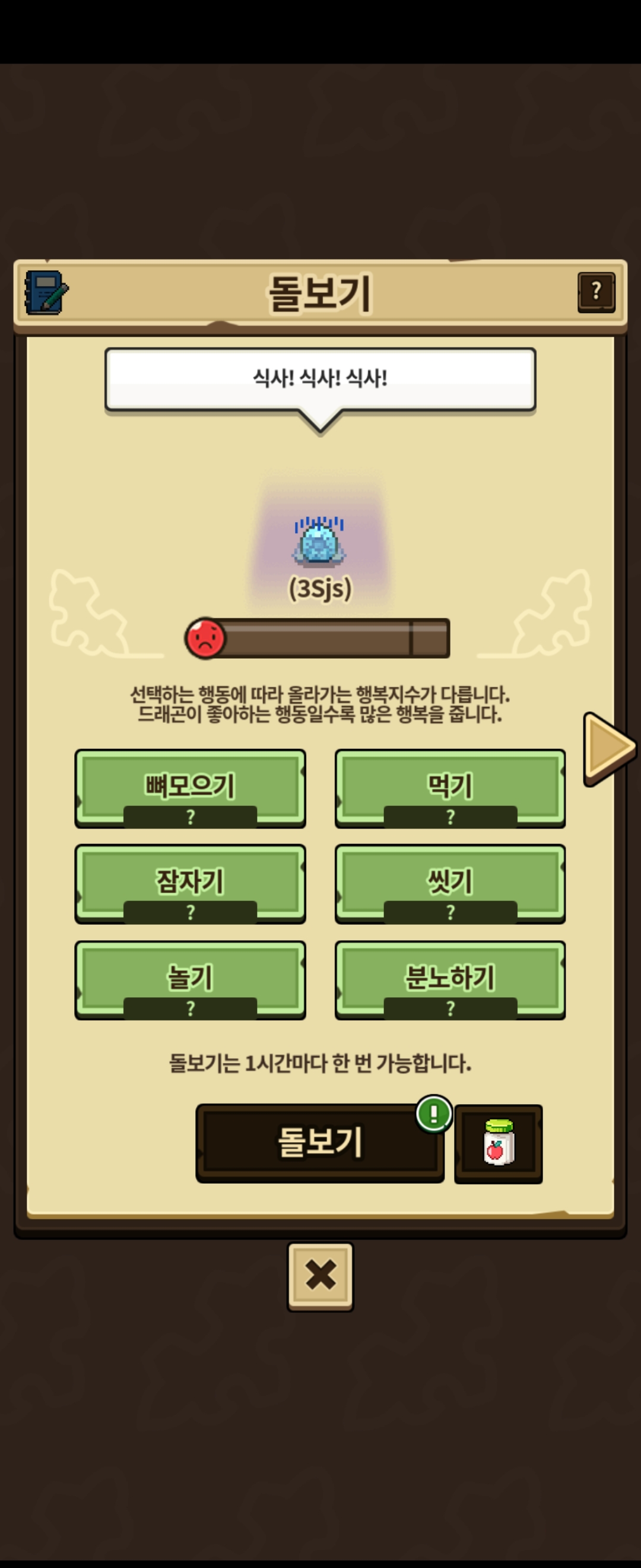Choose the 먹기 action
The image size is (641, 1568).
coord(450,788)
